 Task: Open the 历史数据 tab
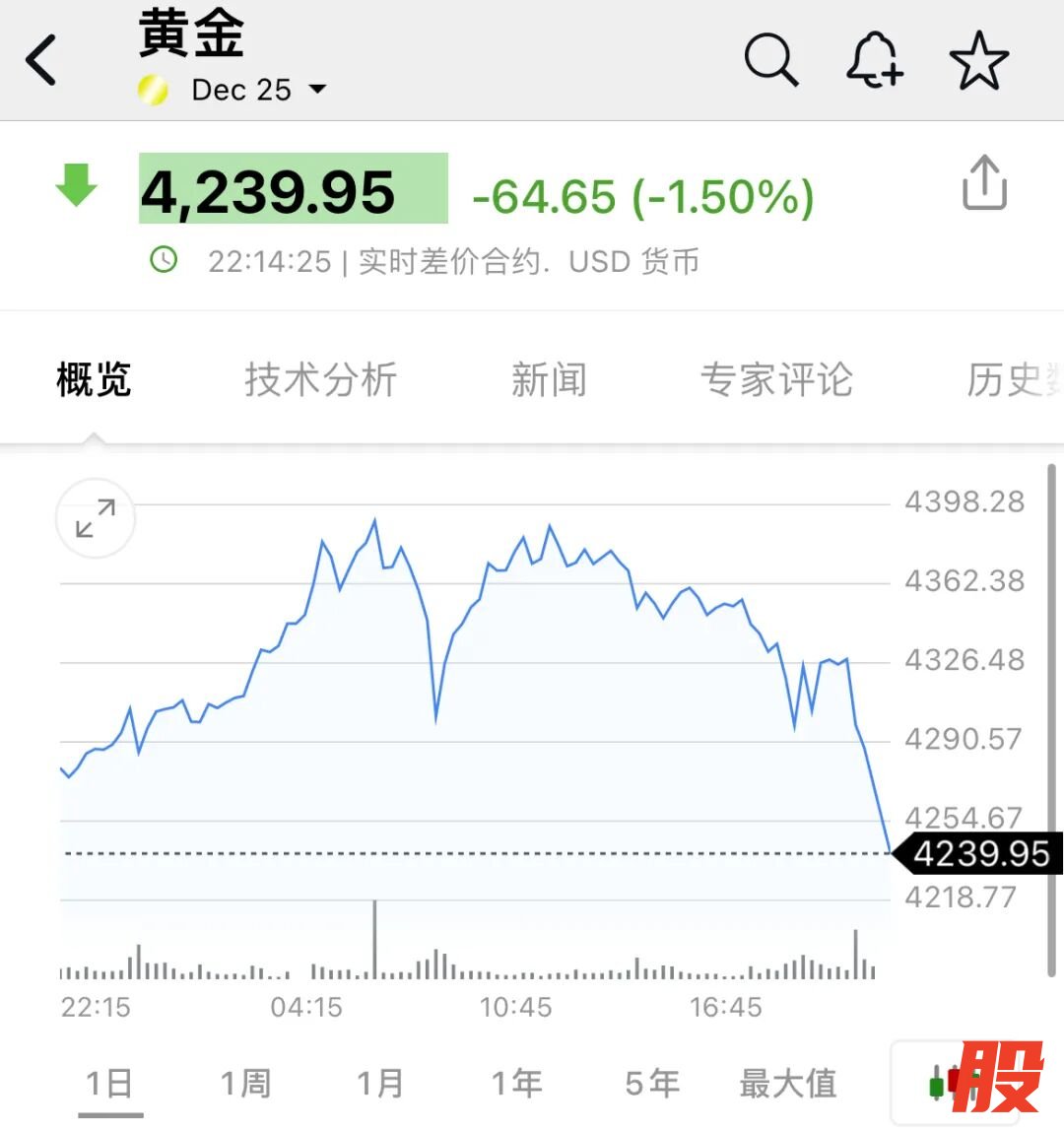[1015, 379]
